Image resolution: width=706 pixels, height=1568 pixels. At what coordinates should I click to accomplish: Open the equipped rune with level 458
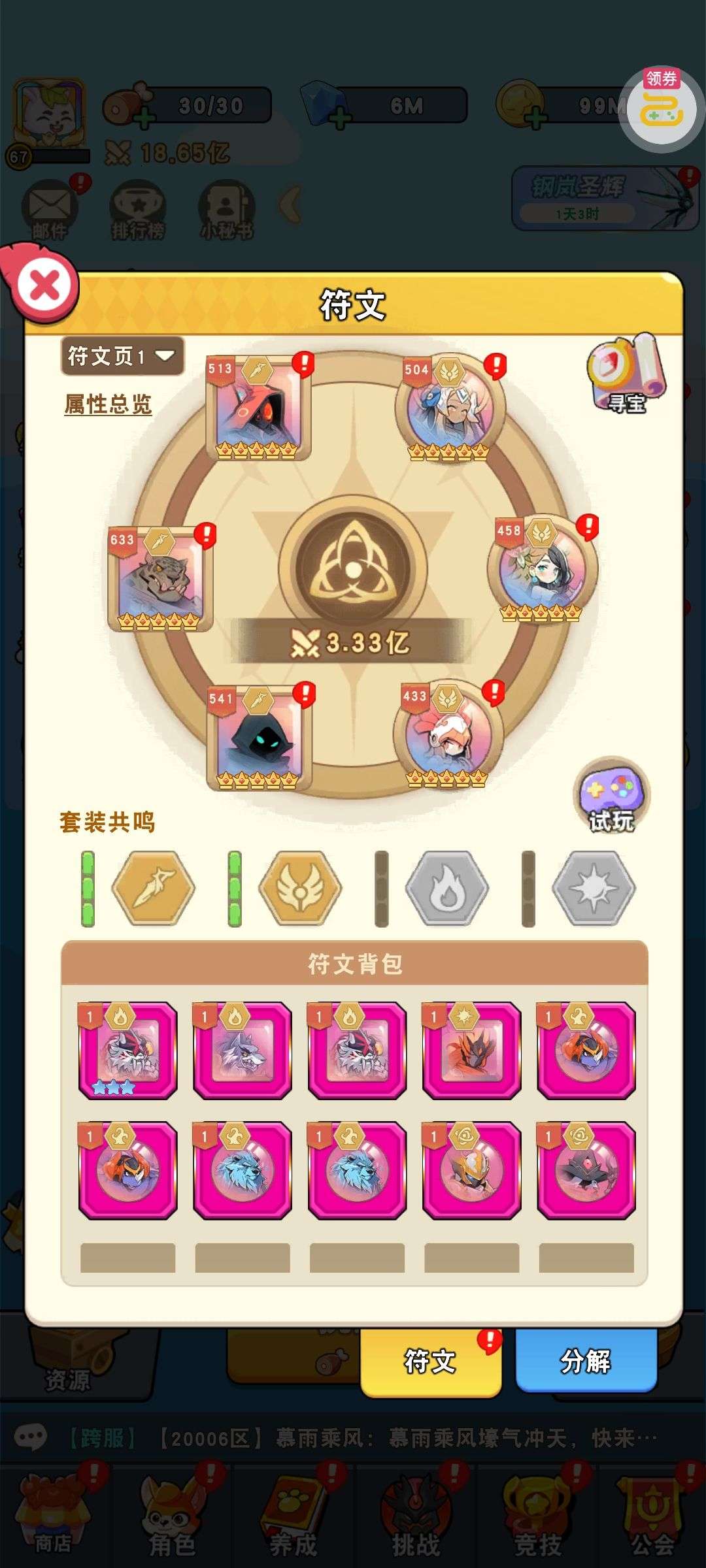click(x=542, y=570)
